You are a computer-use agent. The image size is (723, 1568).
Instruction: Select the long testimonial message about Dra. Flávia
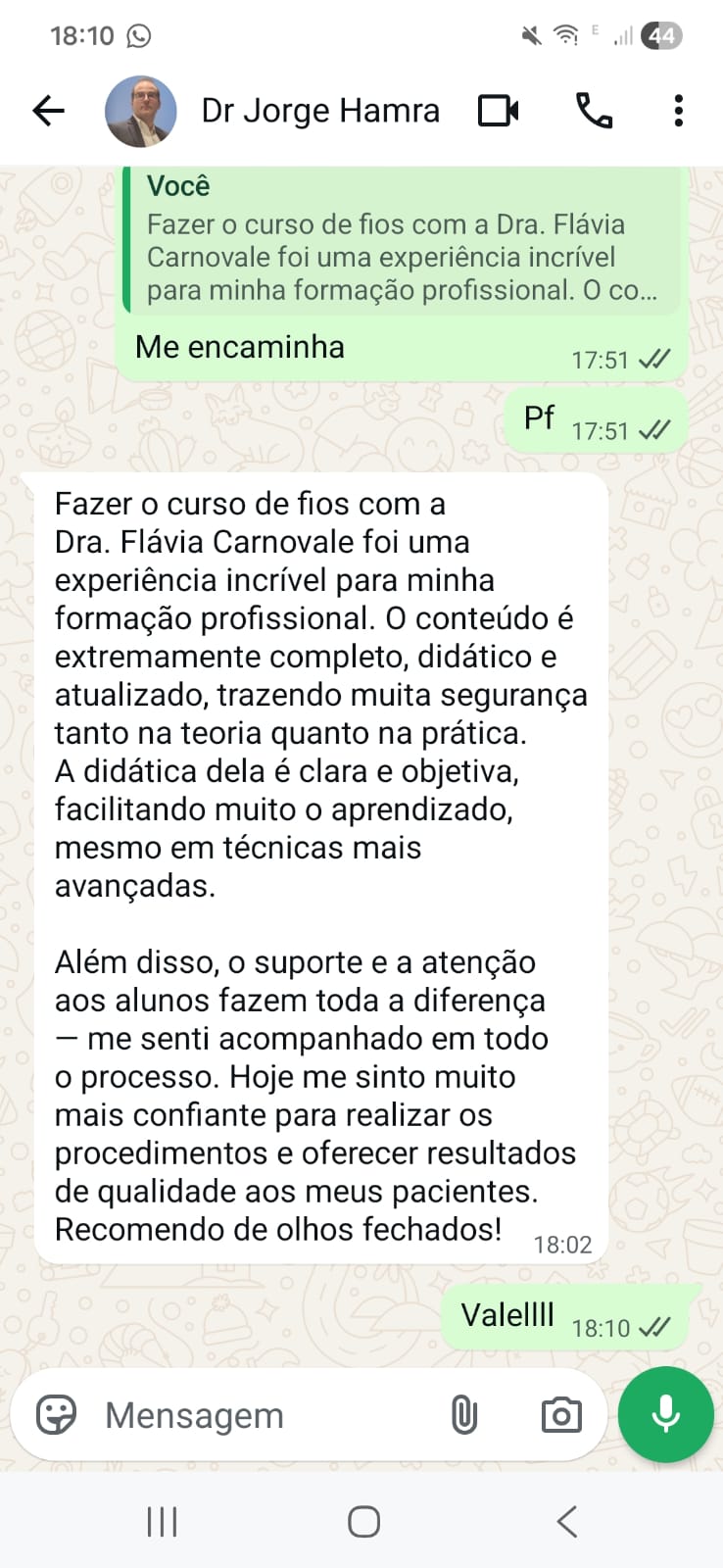321,862
